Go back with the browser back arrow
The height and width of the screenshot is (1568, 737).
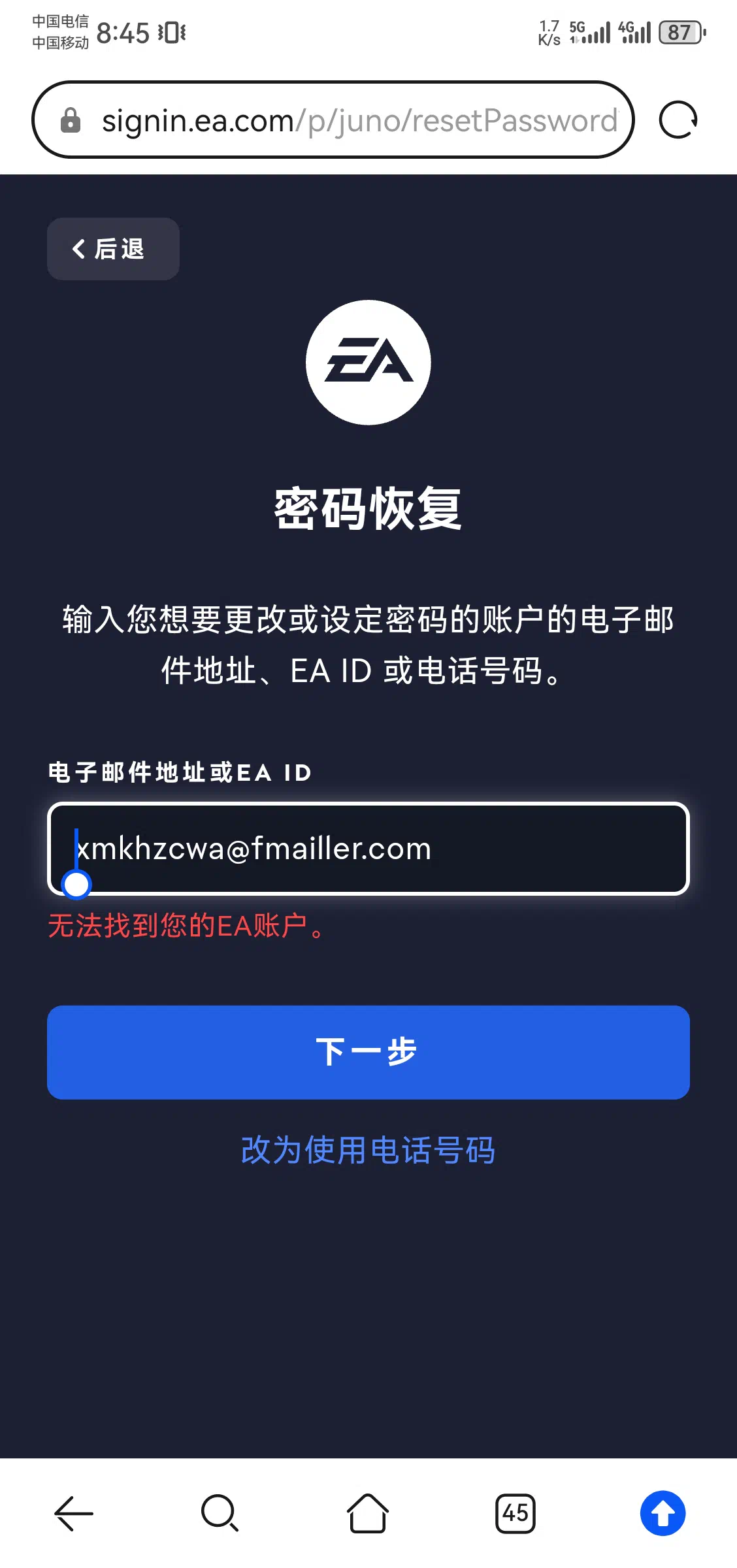pos(74,1513)
